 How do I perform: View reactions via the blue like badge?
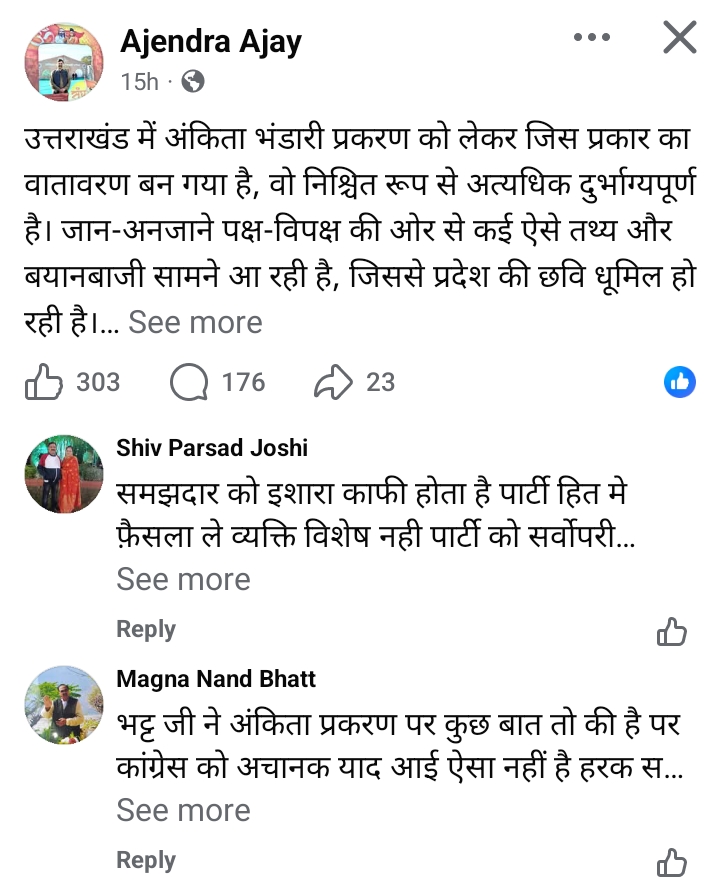coord(680,381)
